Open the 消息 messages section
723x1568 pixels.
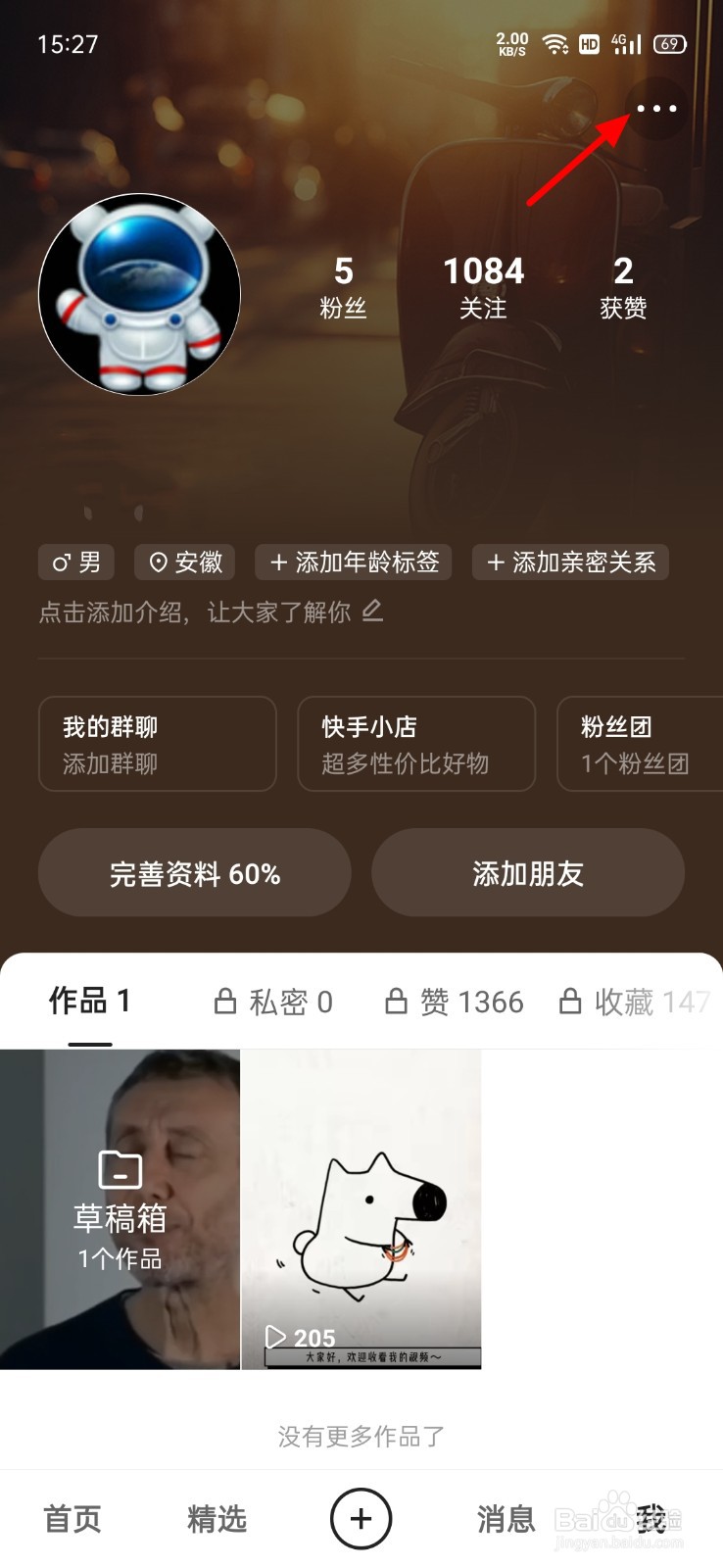tap(505, 1518)
